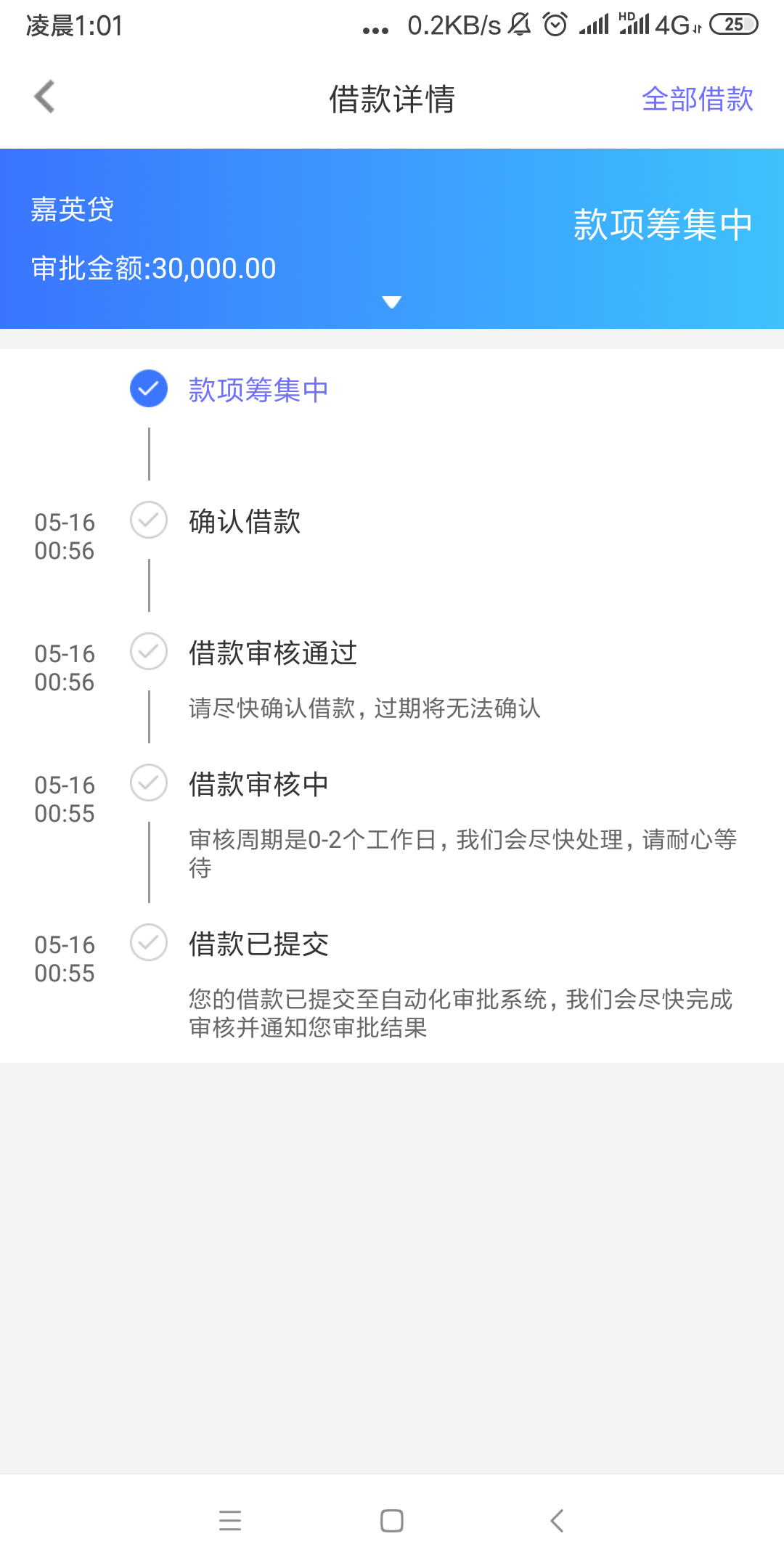Tap the system home button
This screenshot has width=784, height=1568.
click(392, 1520)
